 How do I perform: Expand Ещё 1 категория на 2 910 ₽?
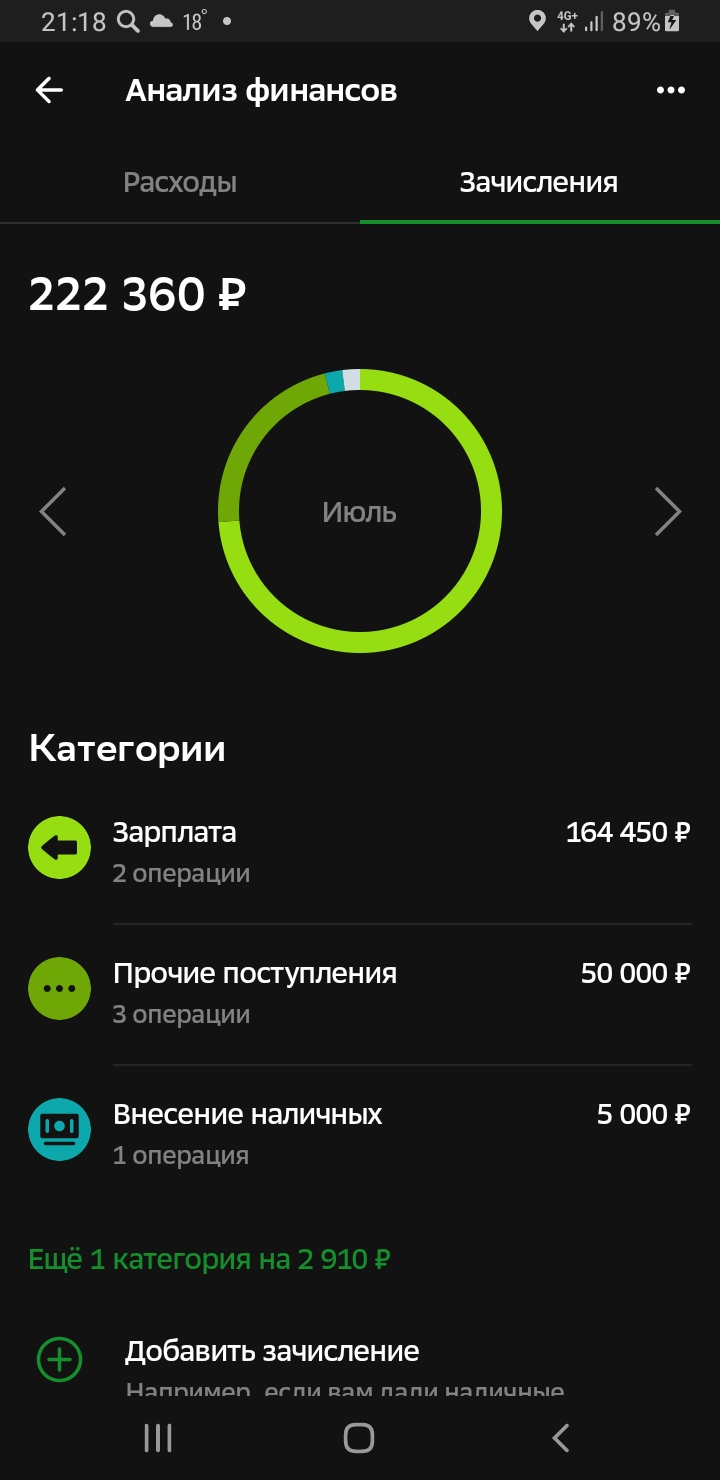click(209, 1259)
